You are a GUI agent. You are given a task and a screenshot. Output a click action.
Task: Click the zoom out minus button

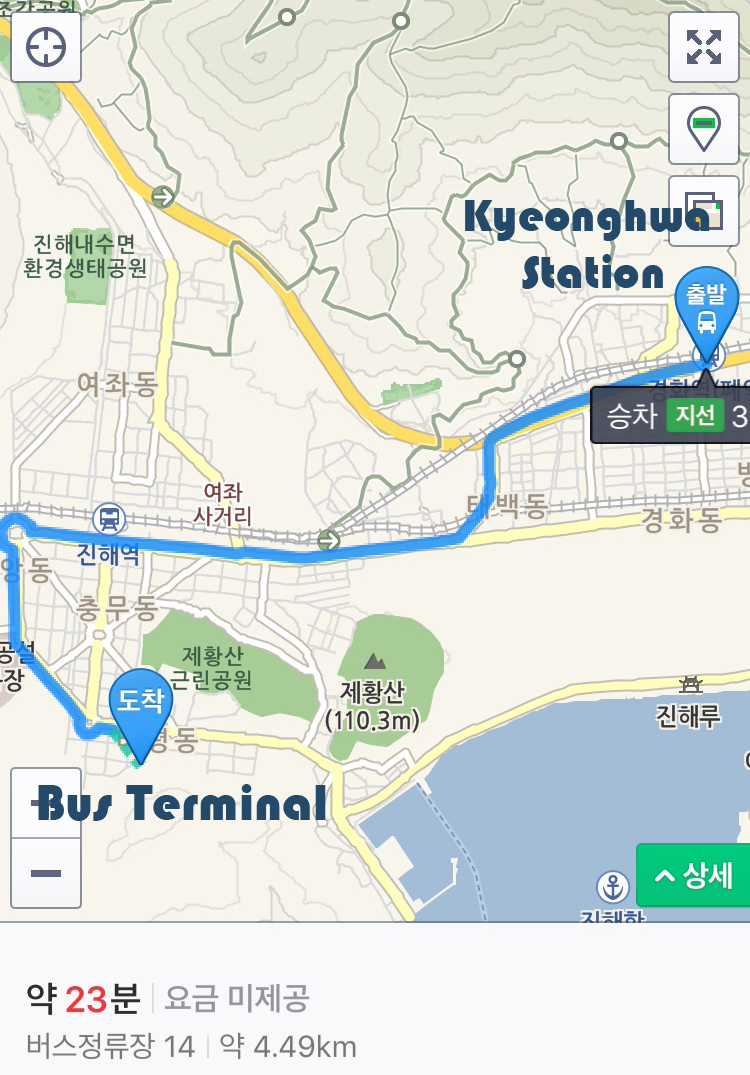point(45,872)
